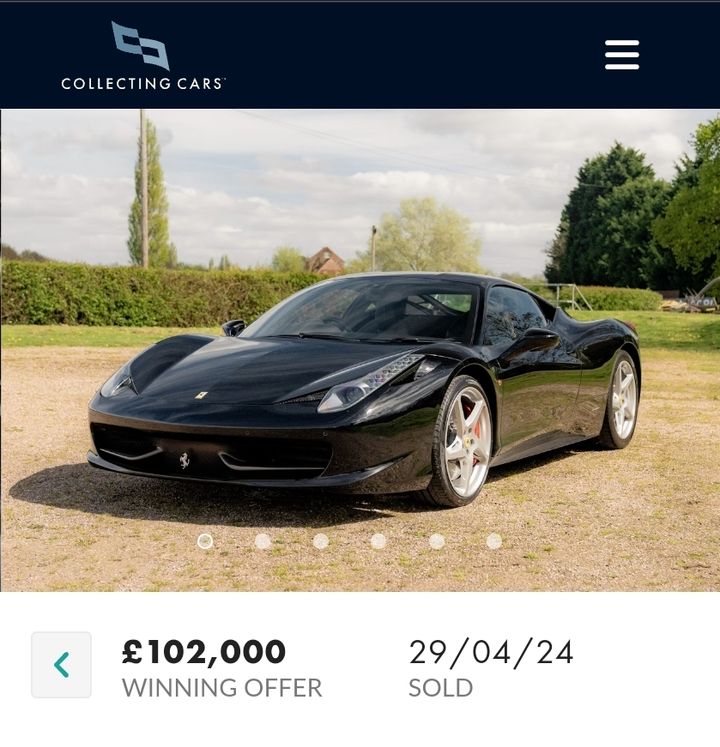Jump to the fifth carousel photo dot

coord(437,541)
